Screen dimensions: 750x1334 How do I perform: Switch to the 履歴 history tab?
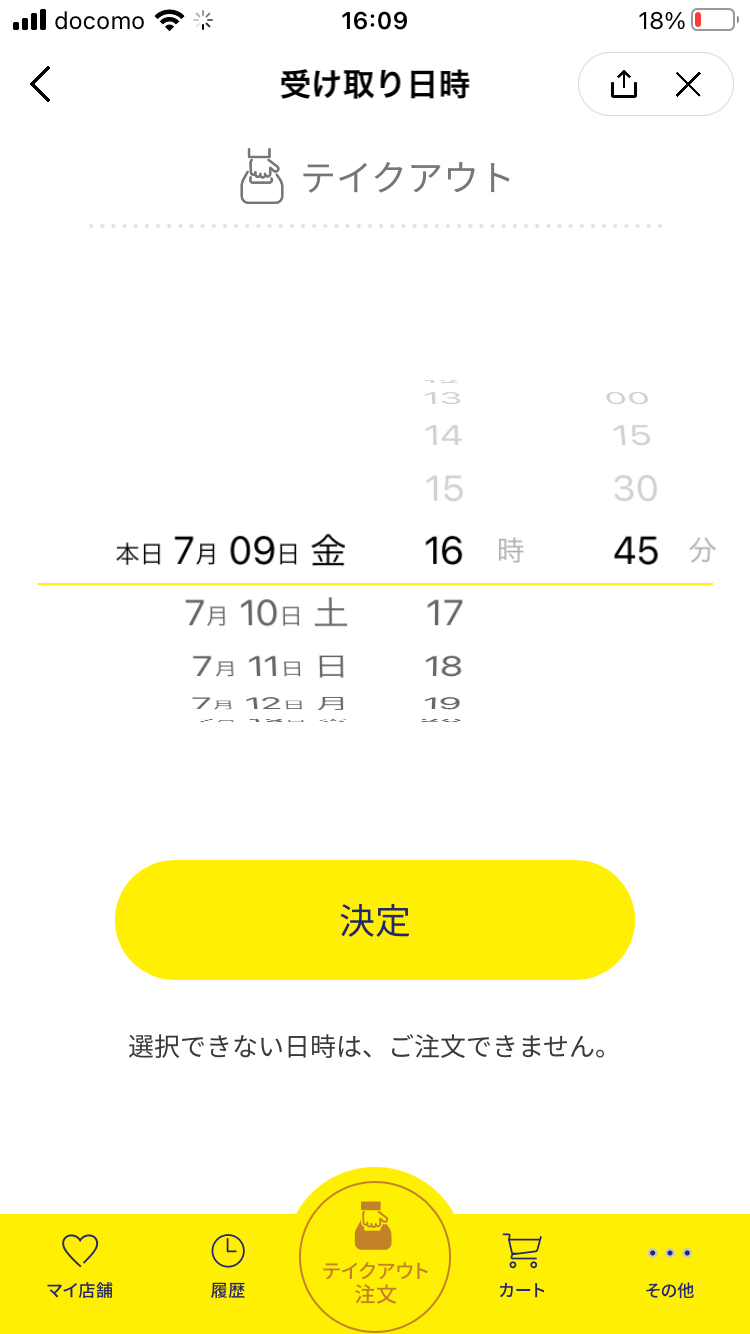228,1266
